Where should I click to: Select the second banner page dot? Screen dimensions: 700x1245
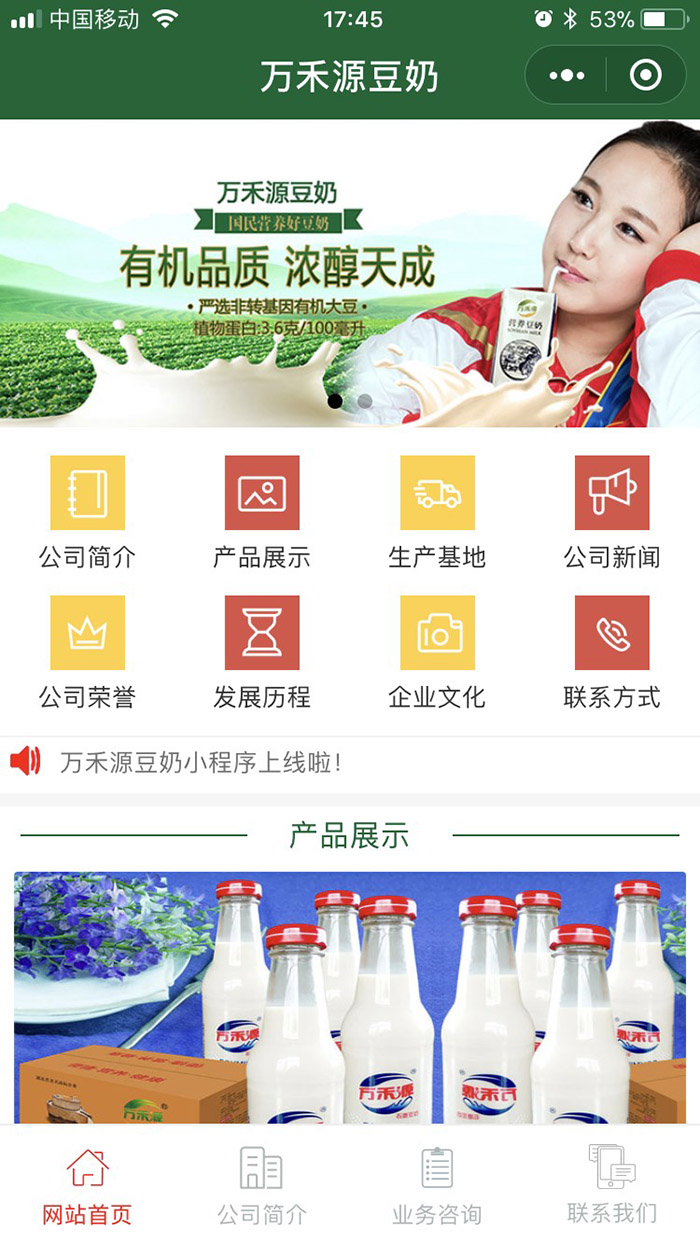(x=365, y=401)
